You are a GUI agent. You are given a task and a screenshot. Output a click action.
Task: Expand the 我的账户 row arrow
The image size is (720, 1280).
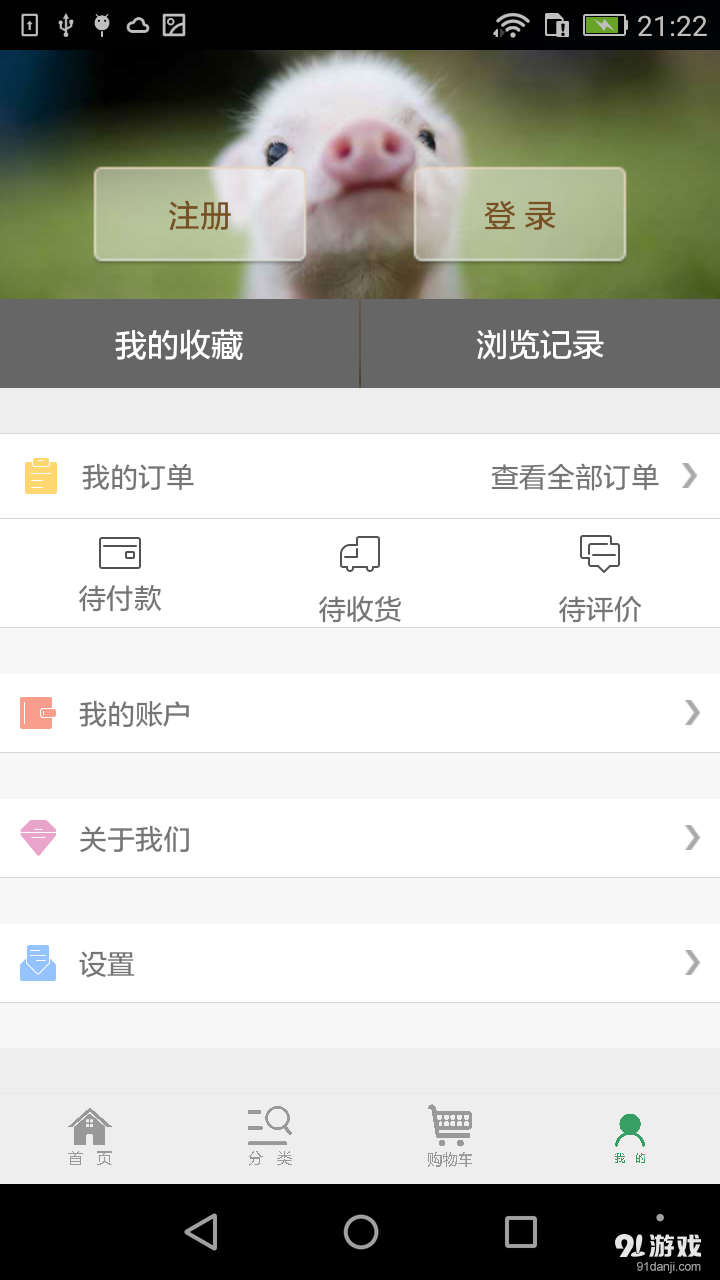click(x=692, y=713)
